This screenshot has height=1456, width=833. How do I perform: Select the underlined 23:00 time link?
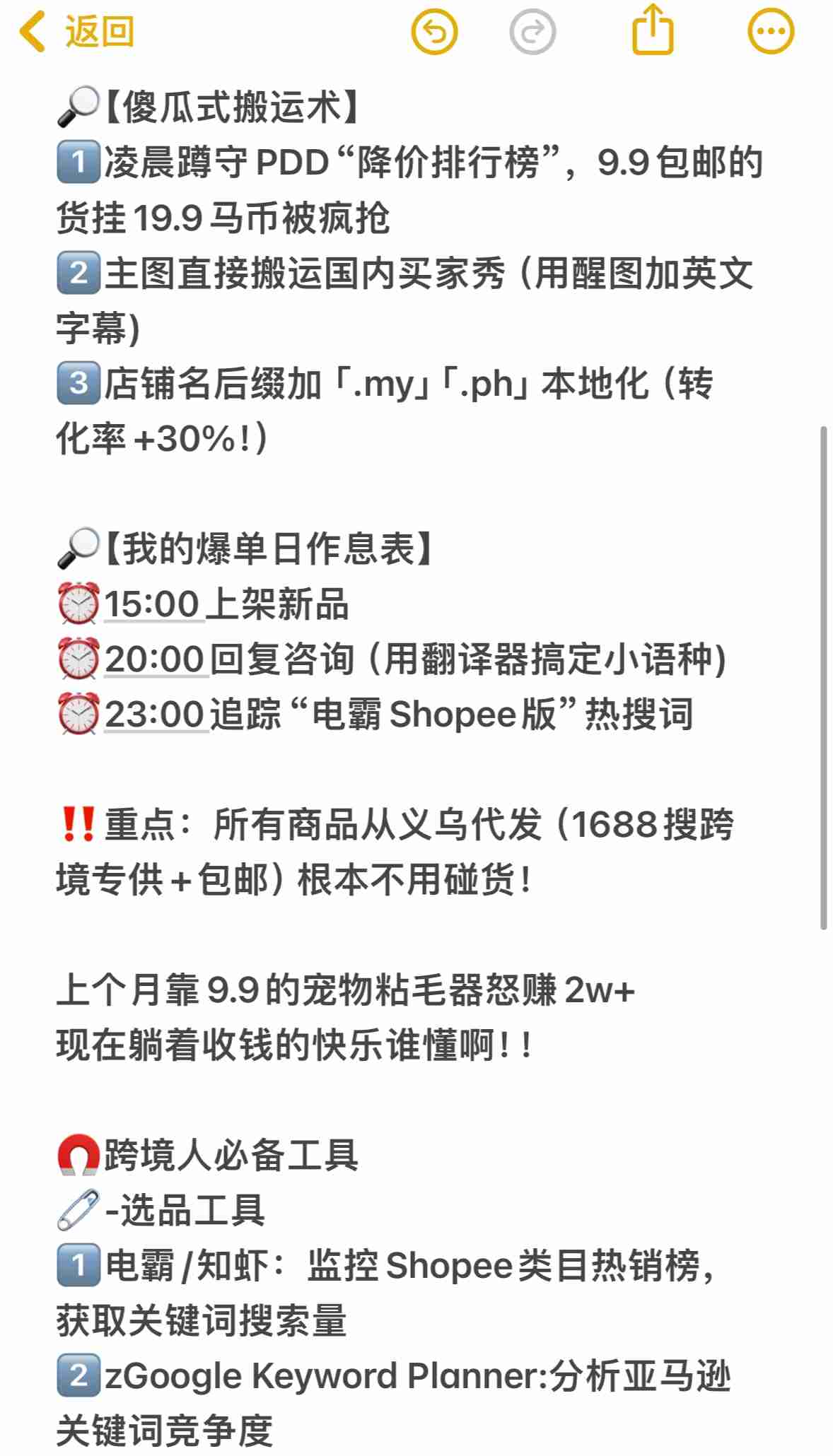pyautogui.click(x=155, y=715)
